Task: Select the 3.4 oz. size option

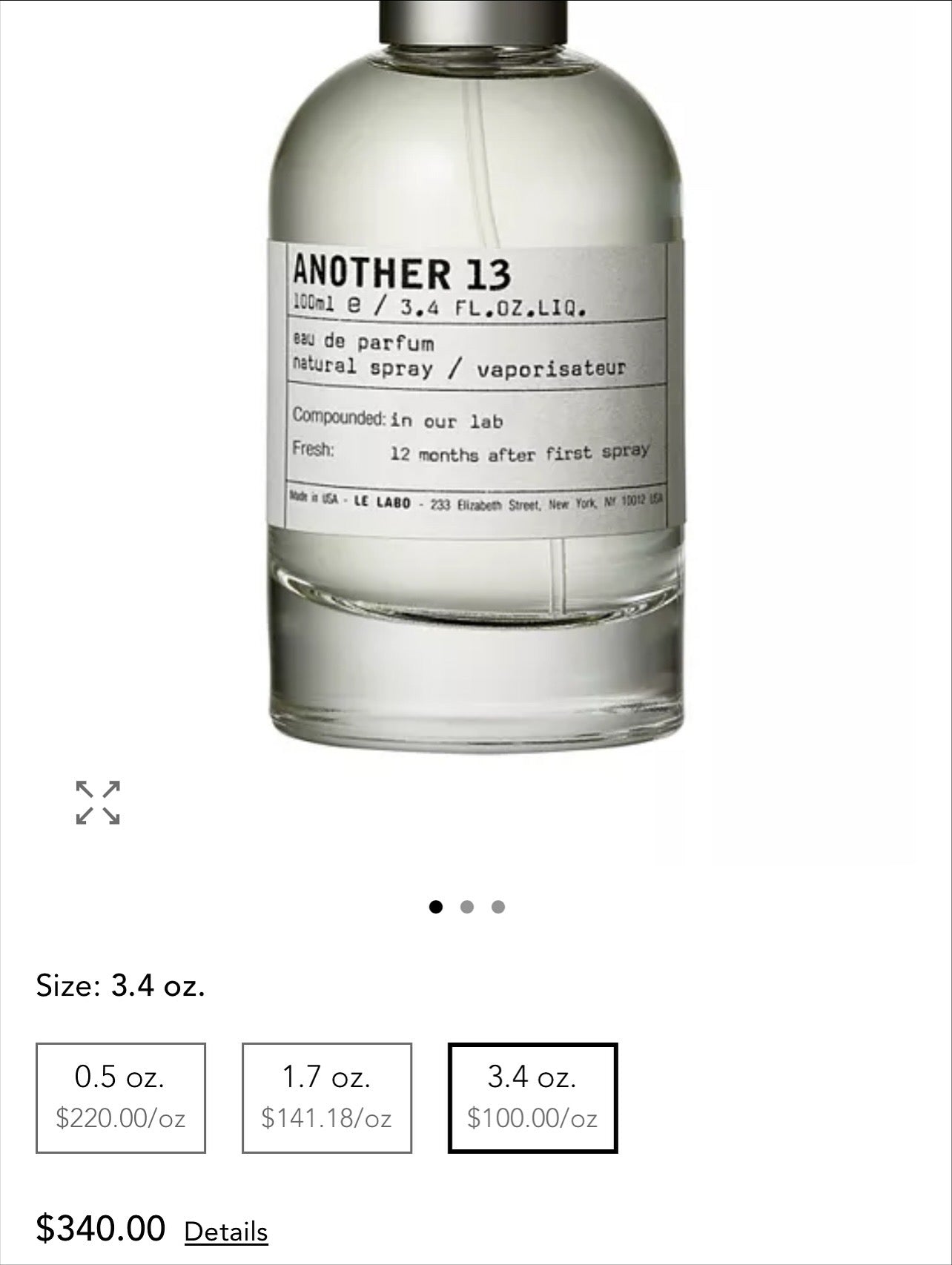Action: coord(532,1098)
